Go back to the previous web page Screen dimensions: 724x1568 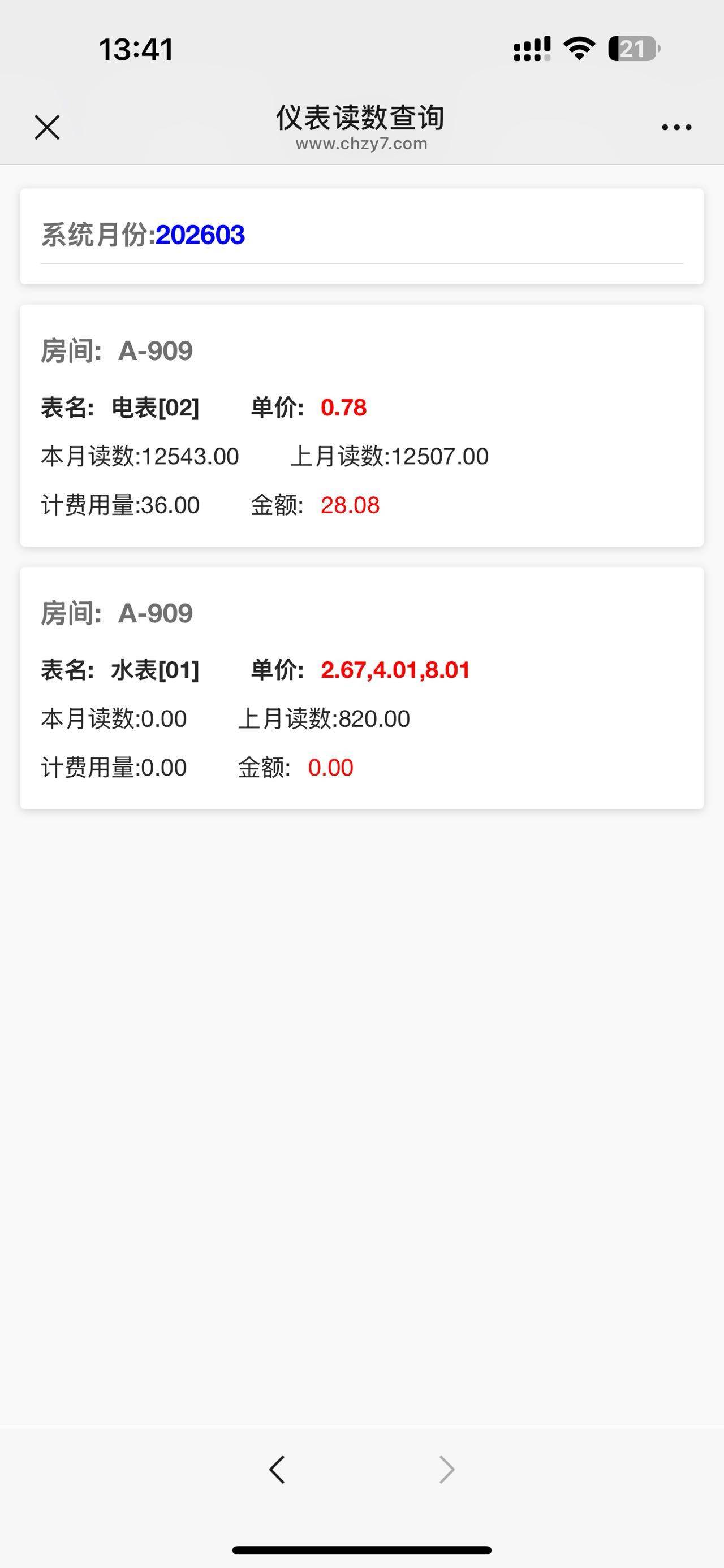[x=277, y=1470]
